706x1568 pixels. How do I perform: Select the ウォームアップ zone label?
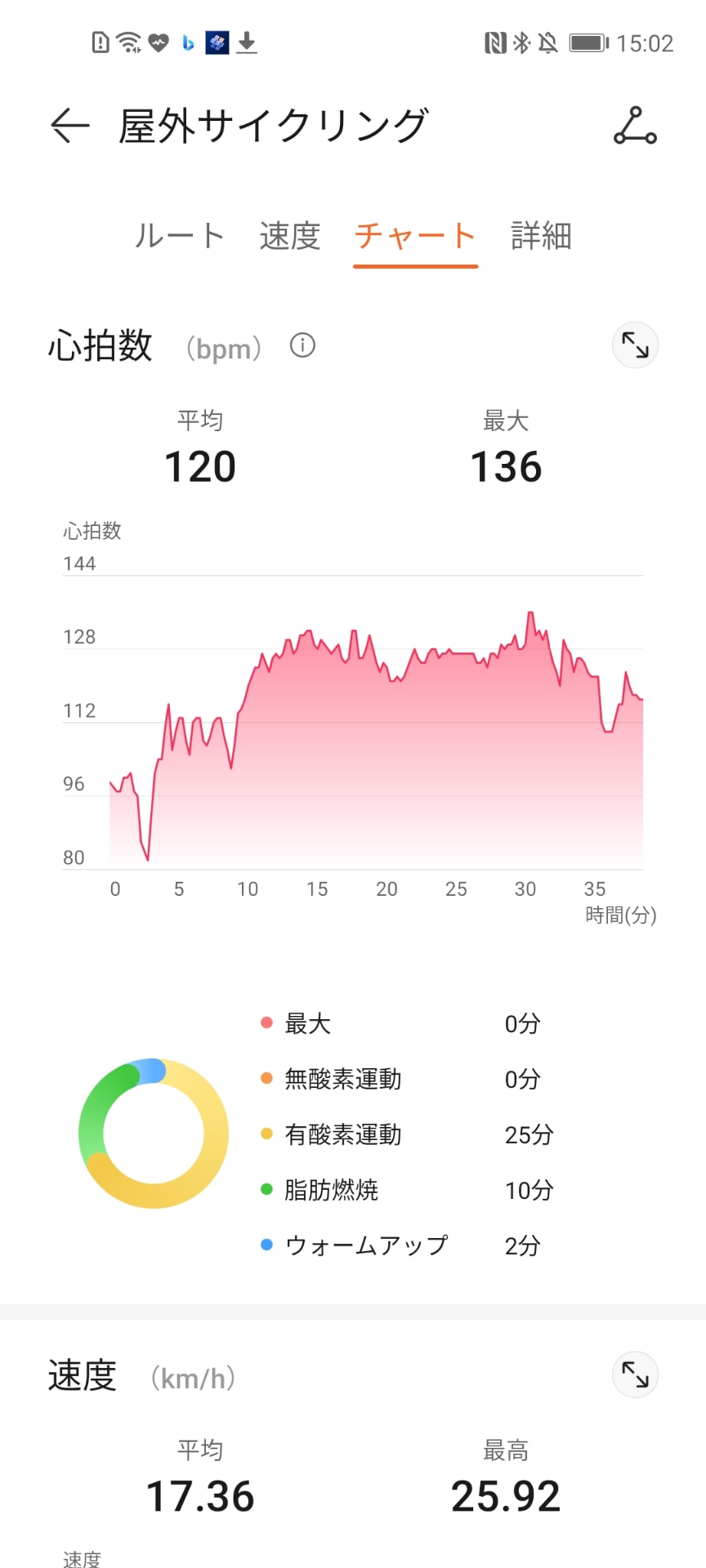coord(365,1245)
